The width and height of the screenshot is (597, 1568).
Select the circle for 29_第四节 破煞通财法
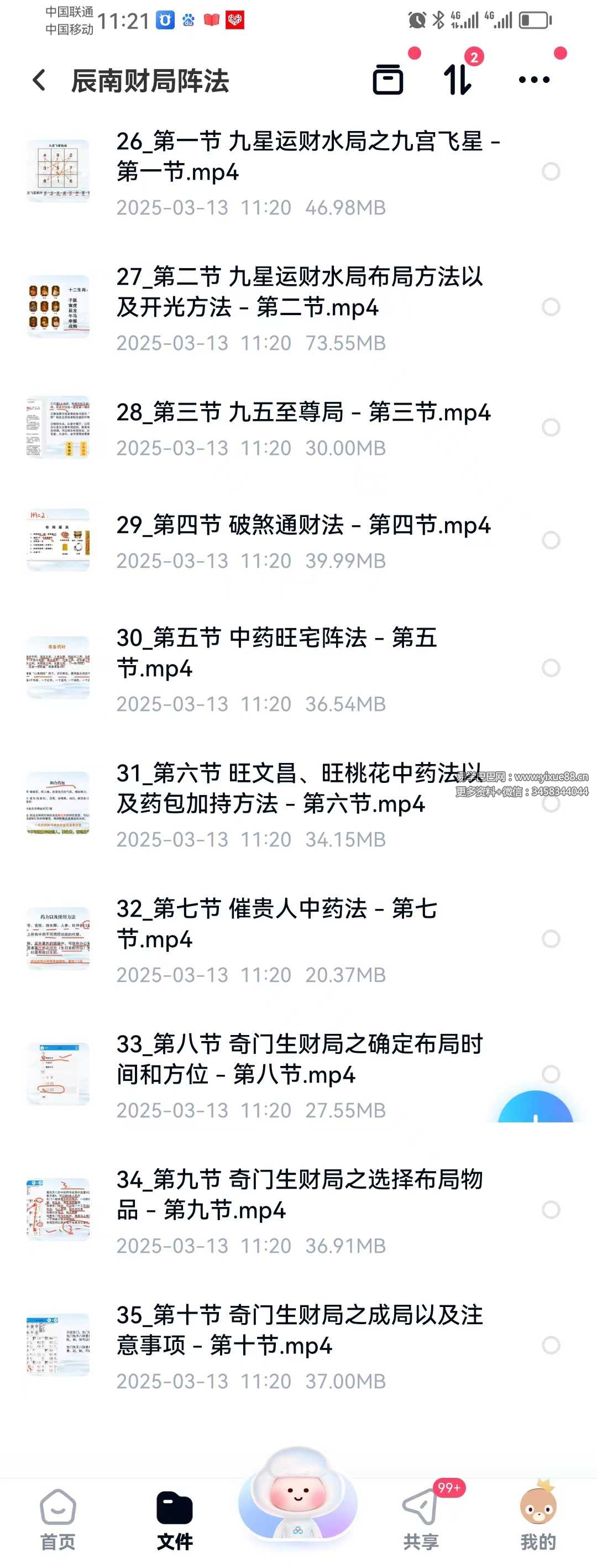(x=550, y=540)
